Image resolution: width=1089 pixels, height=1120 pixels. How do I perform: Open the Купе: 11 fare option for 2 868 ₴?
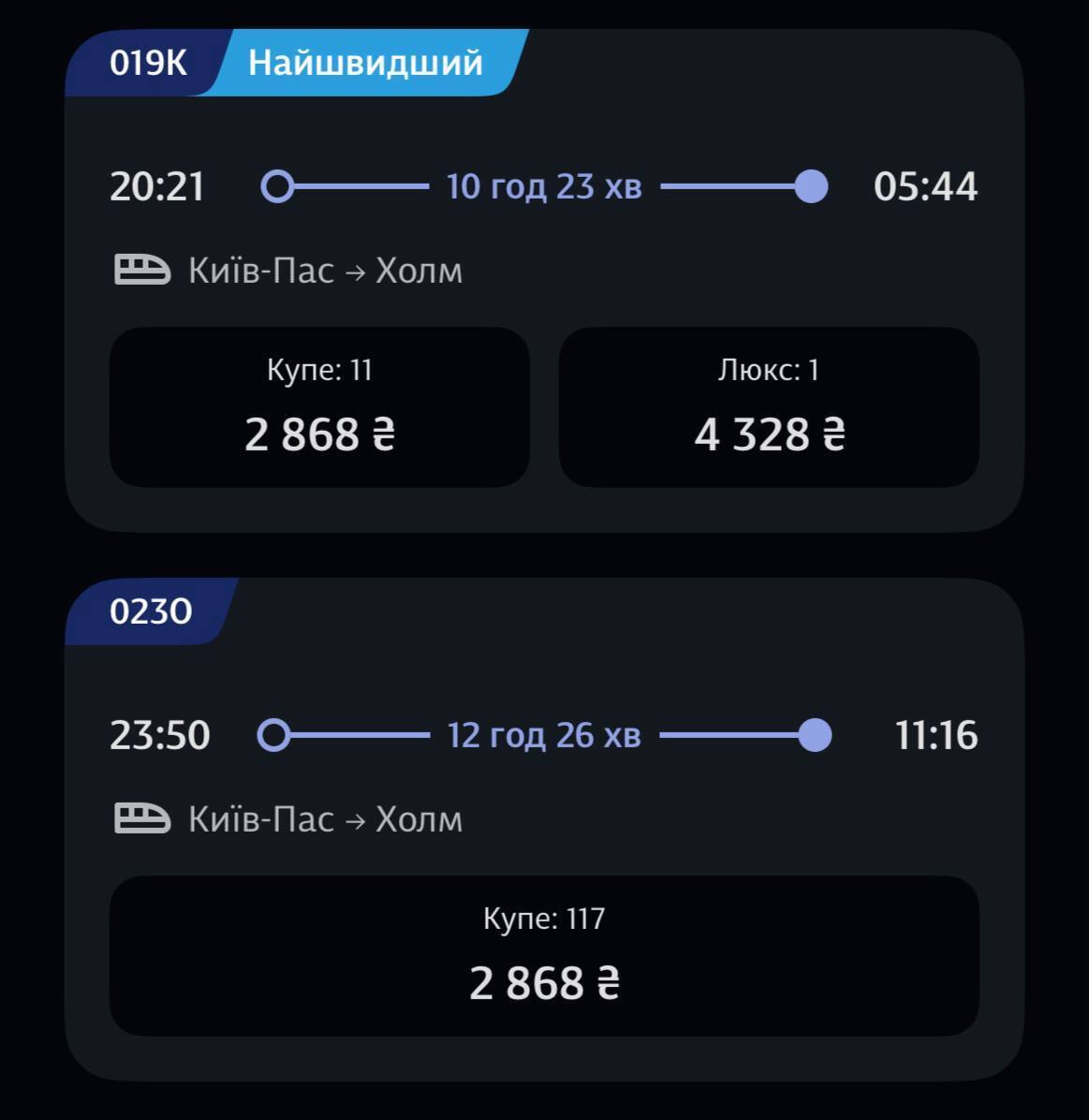(x=319, y=406)
